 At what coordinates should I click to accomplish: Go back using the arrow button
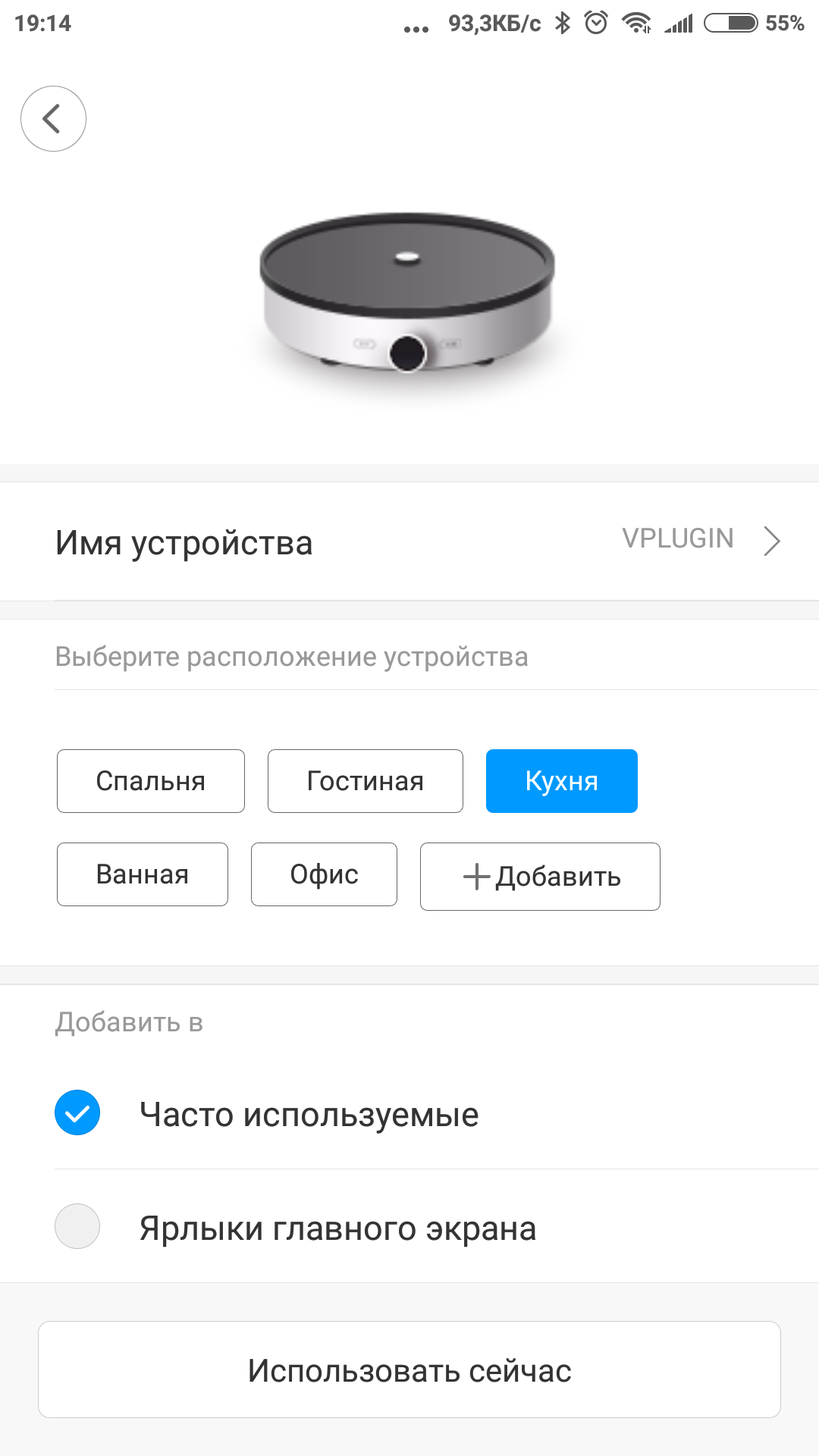53,118
